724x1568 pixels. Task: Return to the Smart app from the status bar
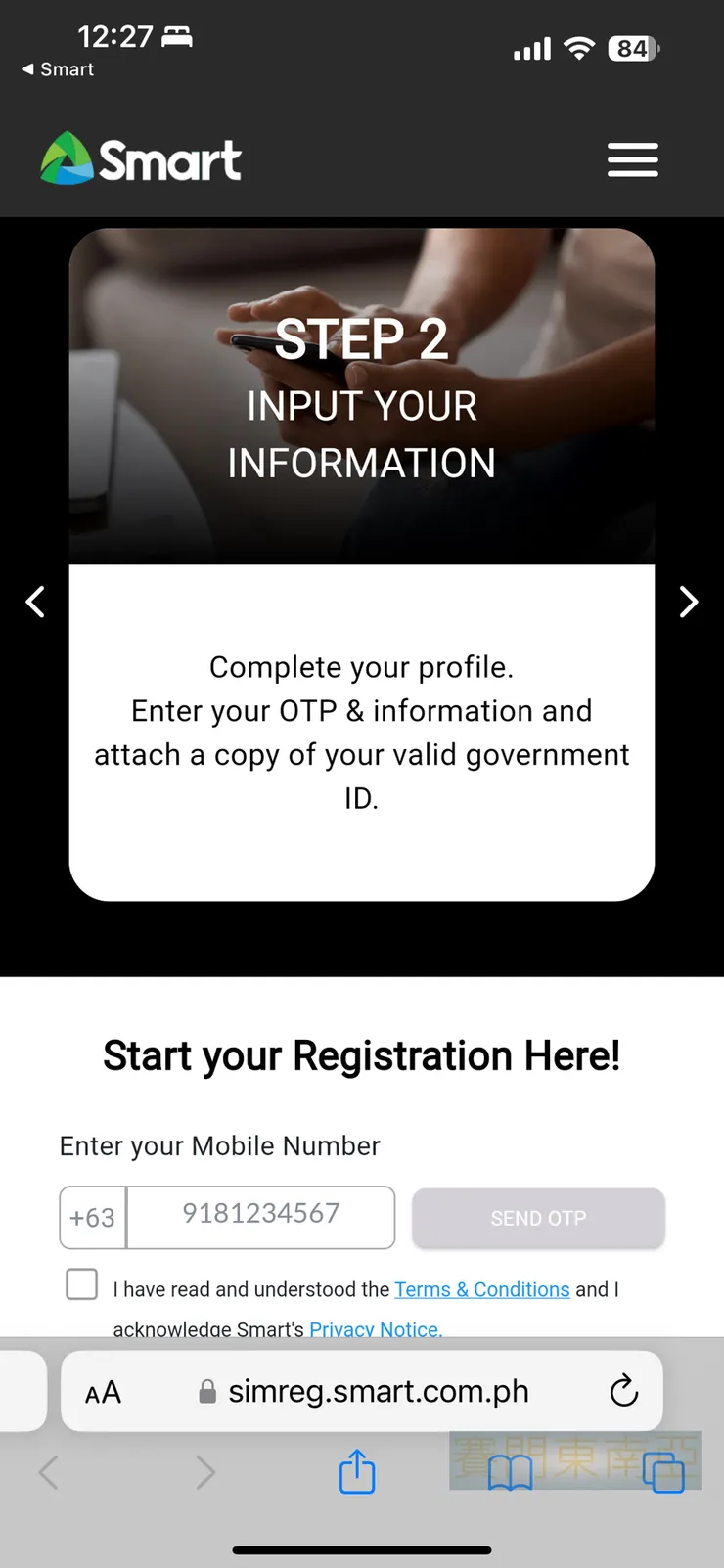[58, 69]
